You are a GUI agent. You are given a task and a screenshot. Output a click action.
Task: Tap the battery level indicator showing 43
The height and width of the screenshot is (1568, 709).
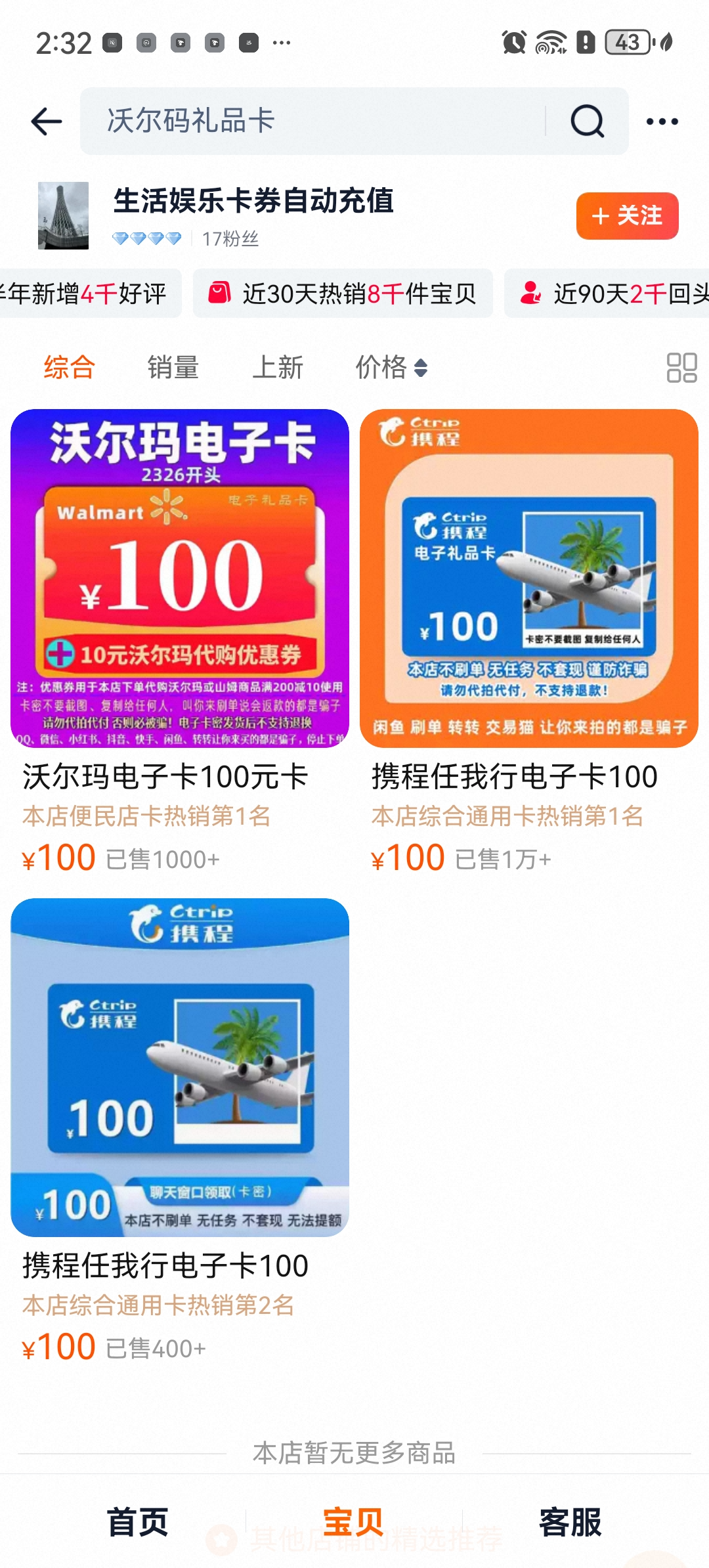(x=626, y=42)
